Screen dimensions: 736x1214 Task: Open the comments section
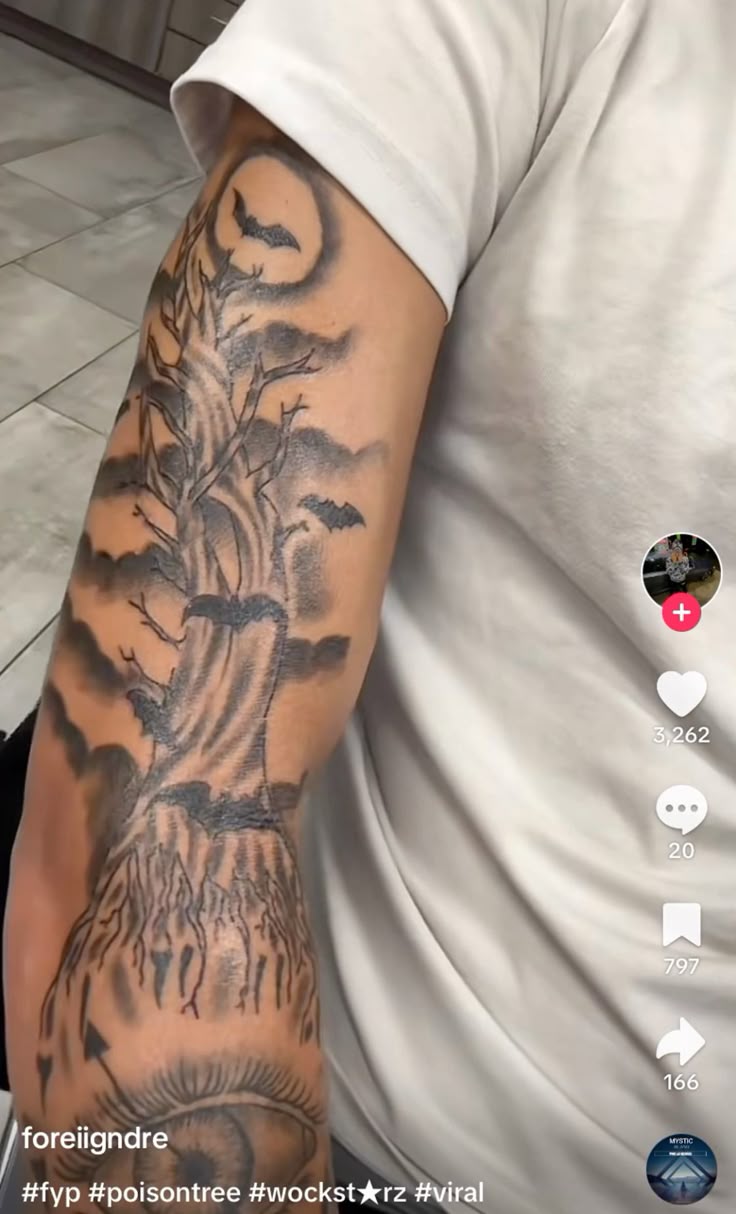pos(681,809)
